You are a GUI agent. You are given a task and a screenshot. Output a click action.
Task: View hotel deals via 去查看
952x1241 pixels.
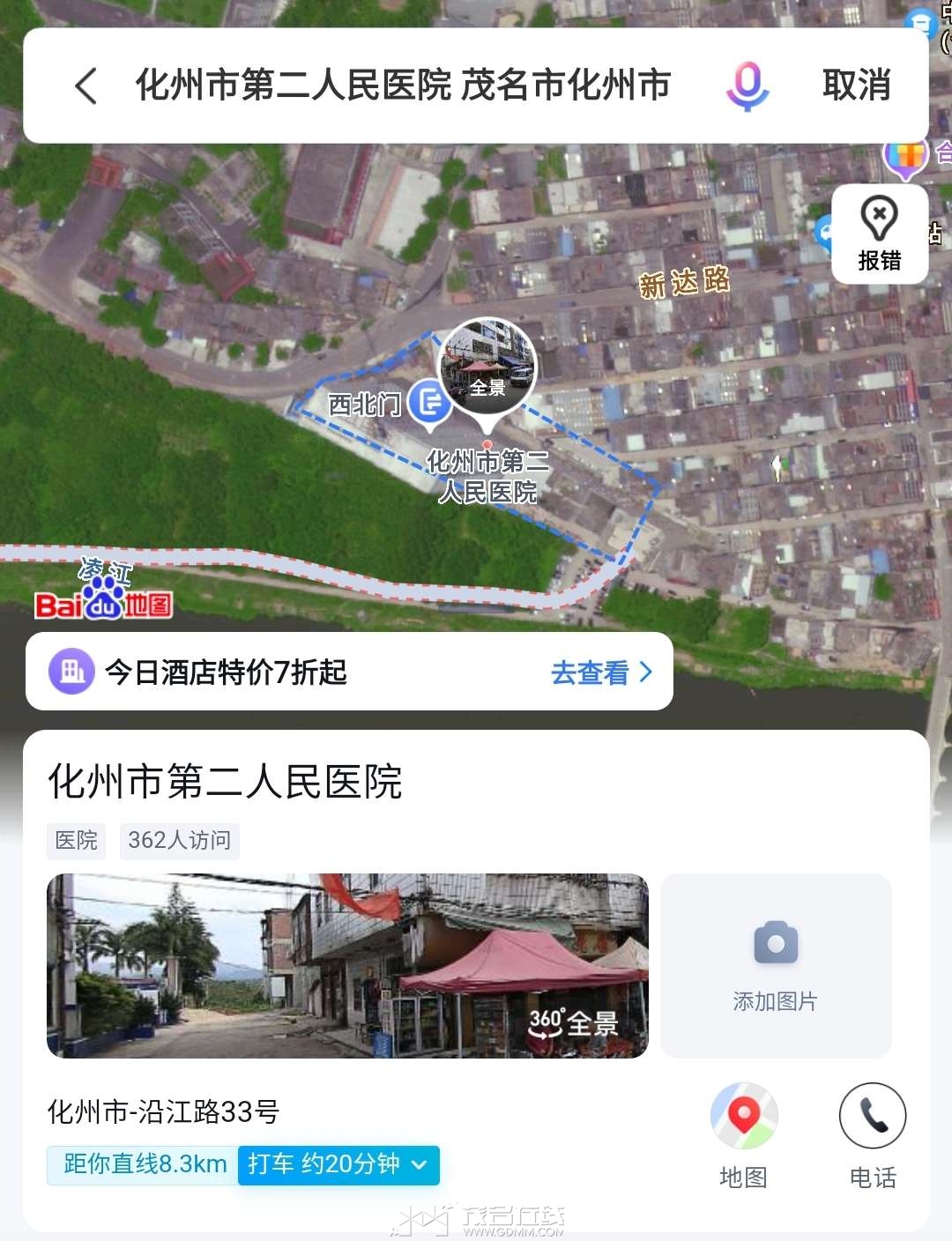pyautogui.click(x=602, y=673)
